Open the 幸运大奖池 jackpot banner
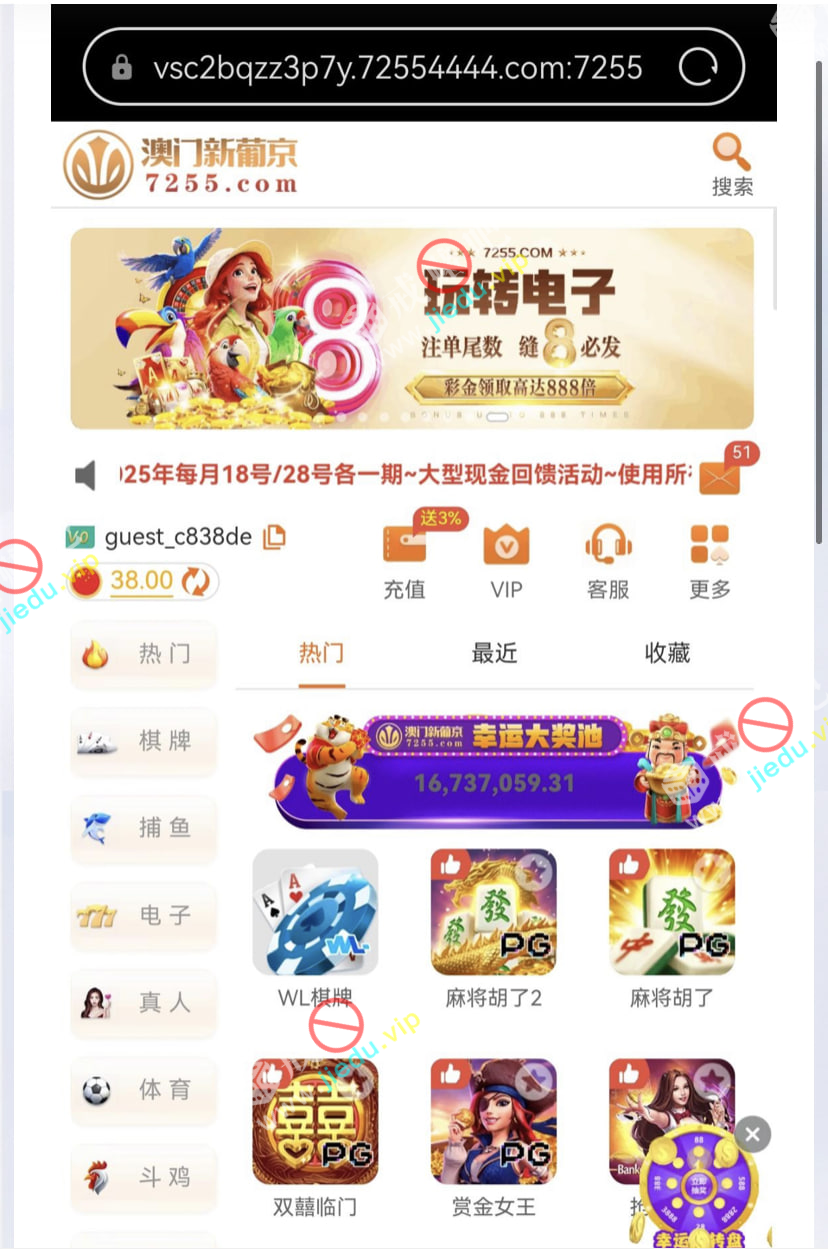The width and height of the screenshot is (828, 1249). tap(495, 770)
